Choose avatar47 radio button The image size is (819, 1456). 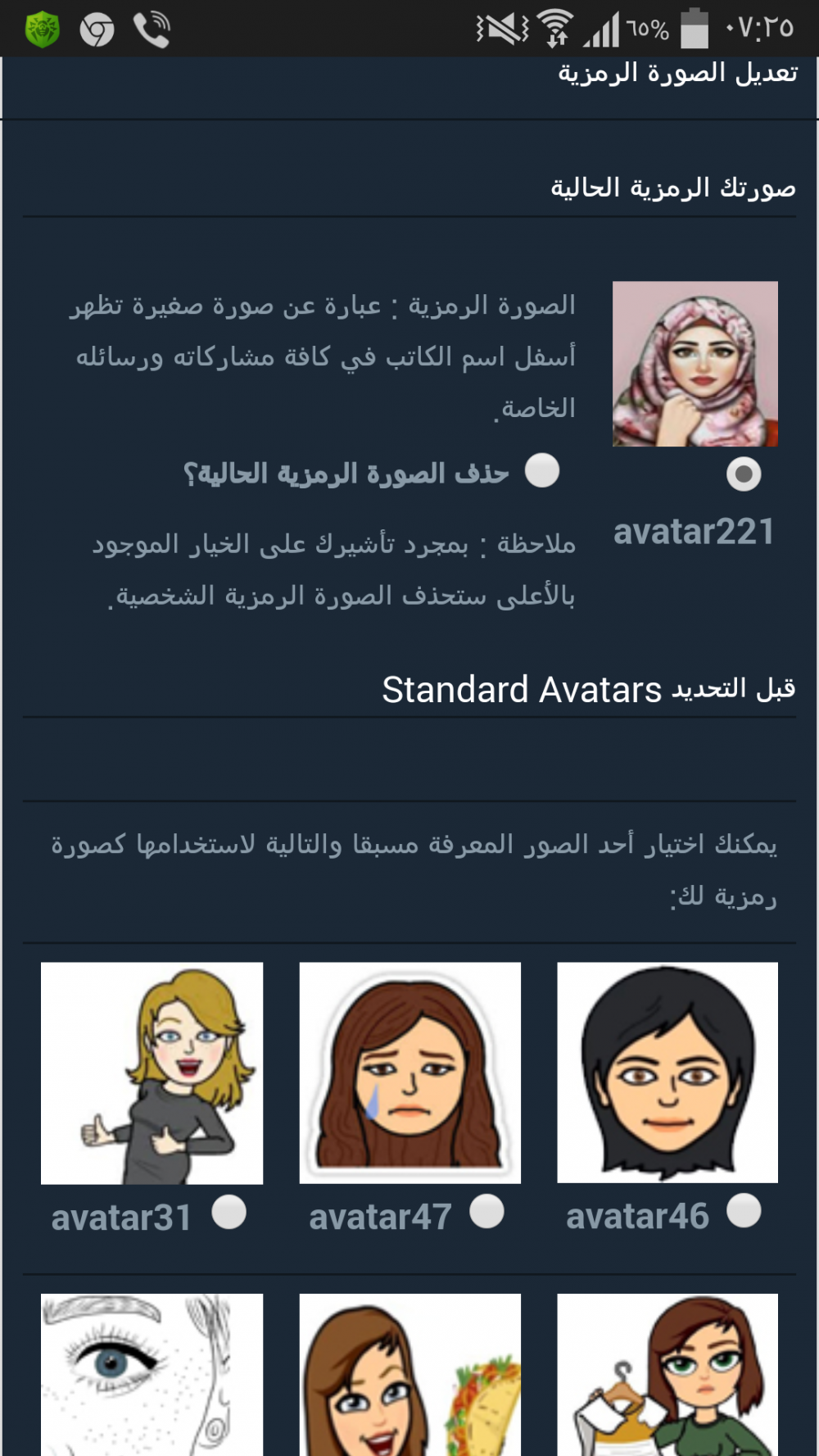coord(486,1212)
